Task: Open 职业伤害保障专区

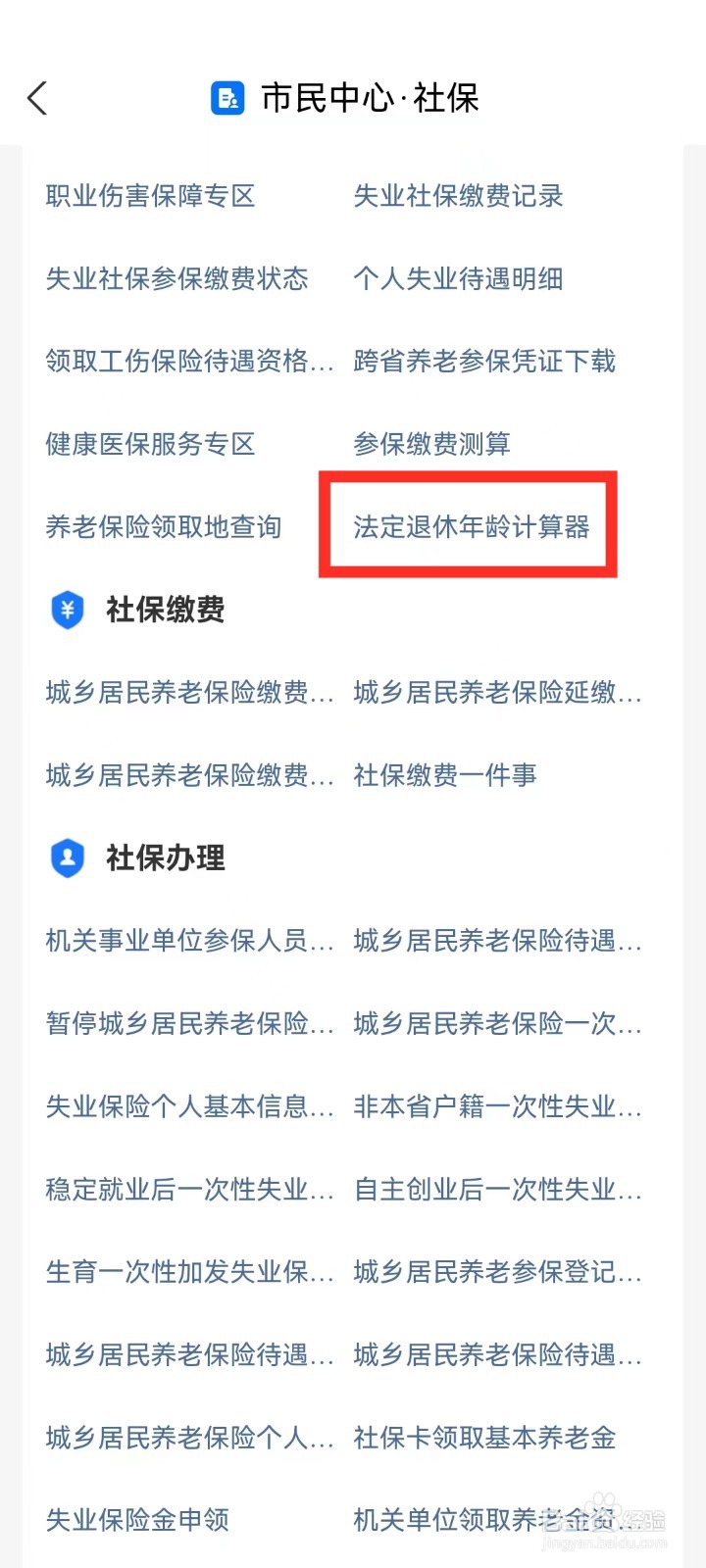Action: pyautogui.click(x=151, y=196)
